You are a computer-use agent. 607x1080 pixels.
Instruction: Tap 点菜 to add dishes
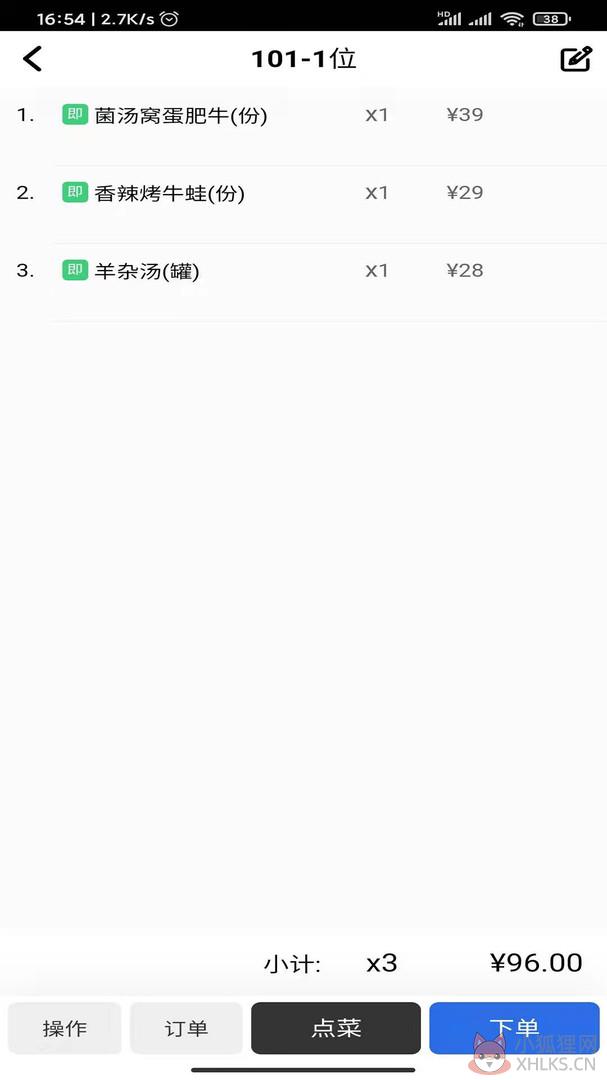[336, 1028]
